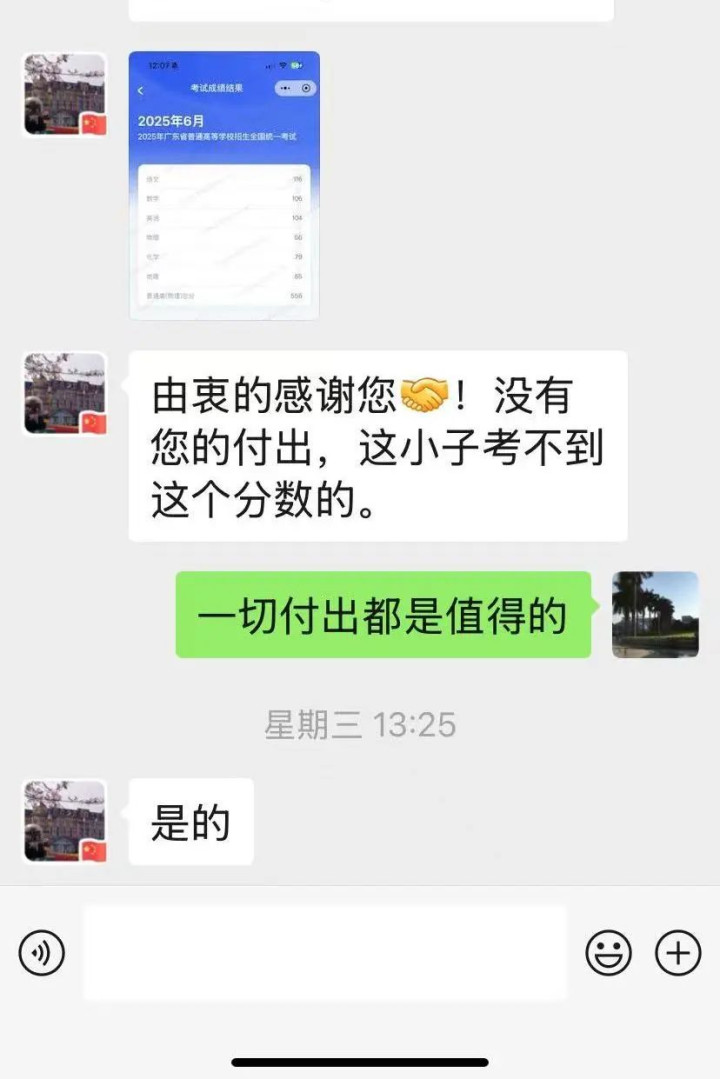Switch to voice message input

(x=42, y=953)
